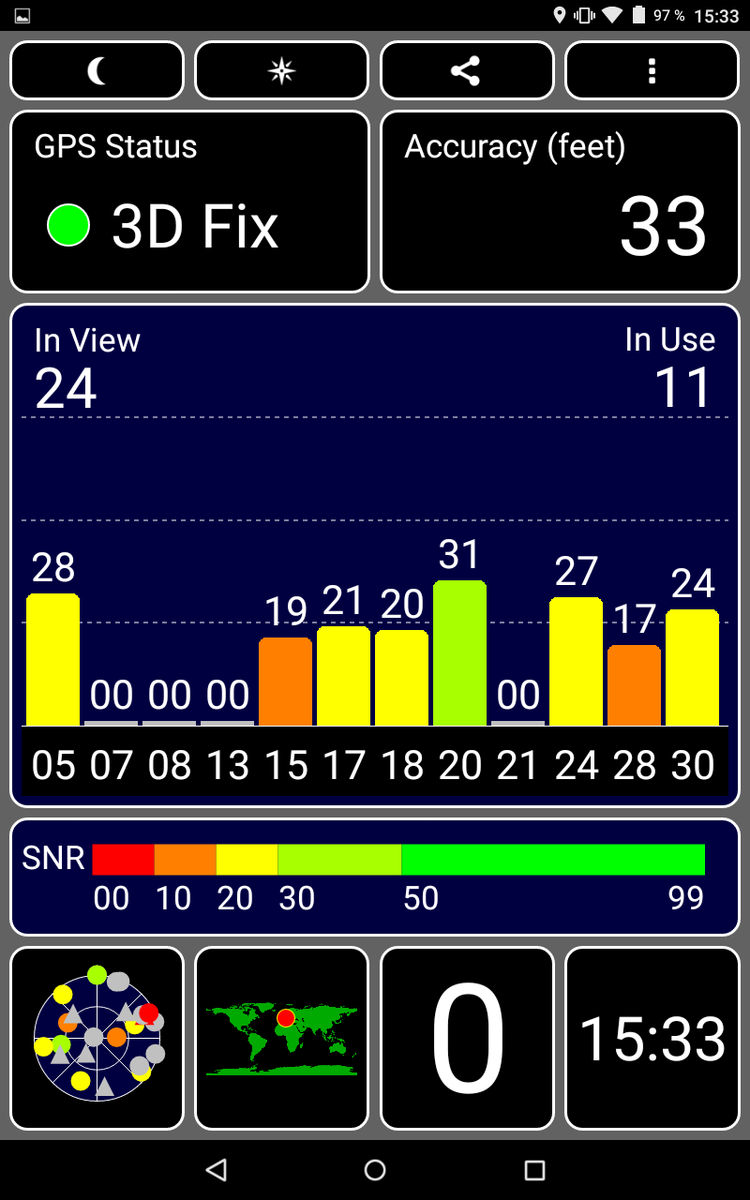Screen dimensions: 750x1200
Task: Switch to night mode with the moon button
Action: pyautogui.click(x=97, y=71)
